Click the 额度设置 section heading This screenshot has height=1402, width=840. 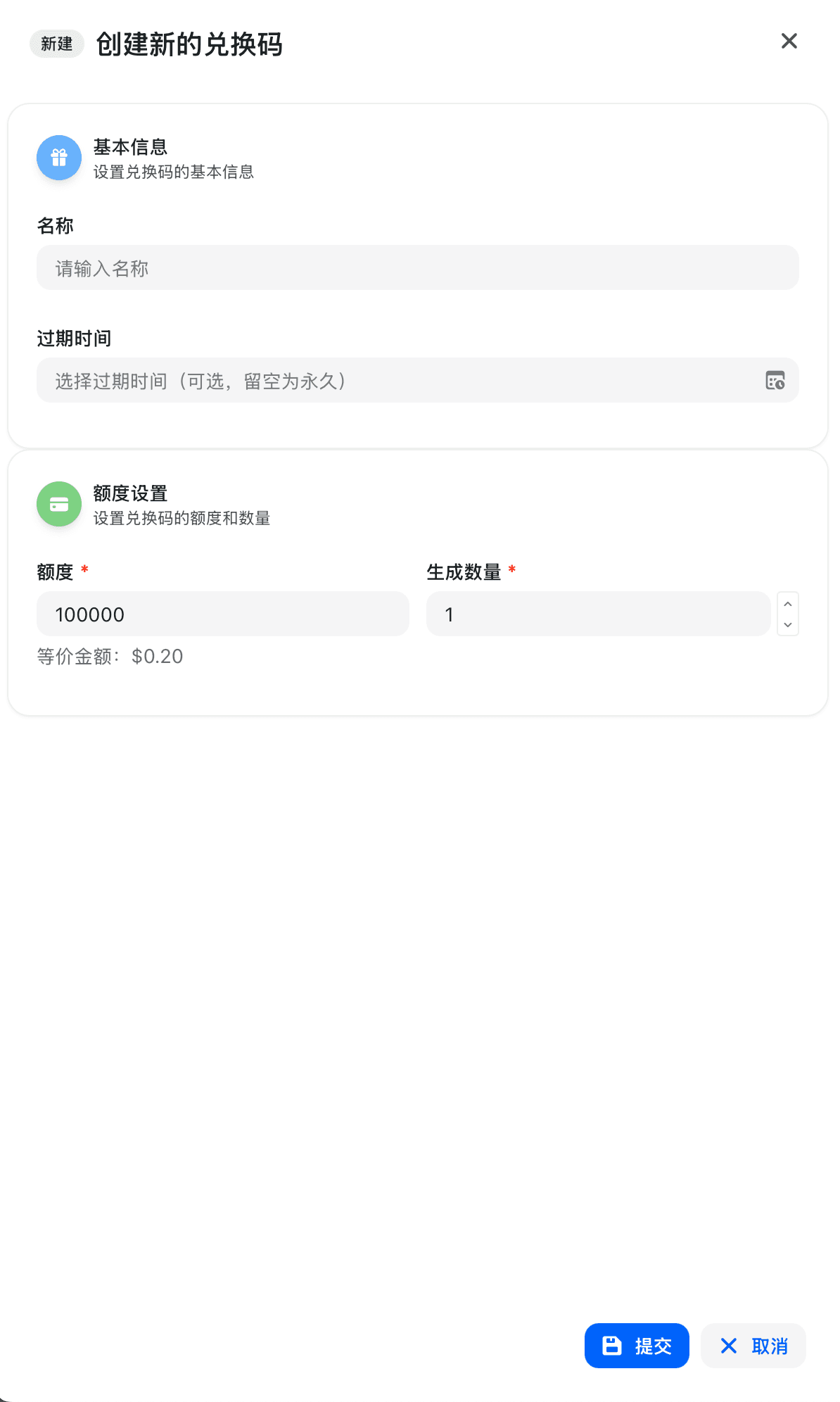click(132, 494)
